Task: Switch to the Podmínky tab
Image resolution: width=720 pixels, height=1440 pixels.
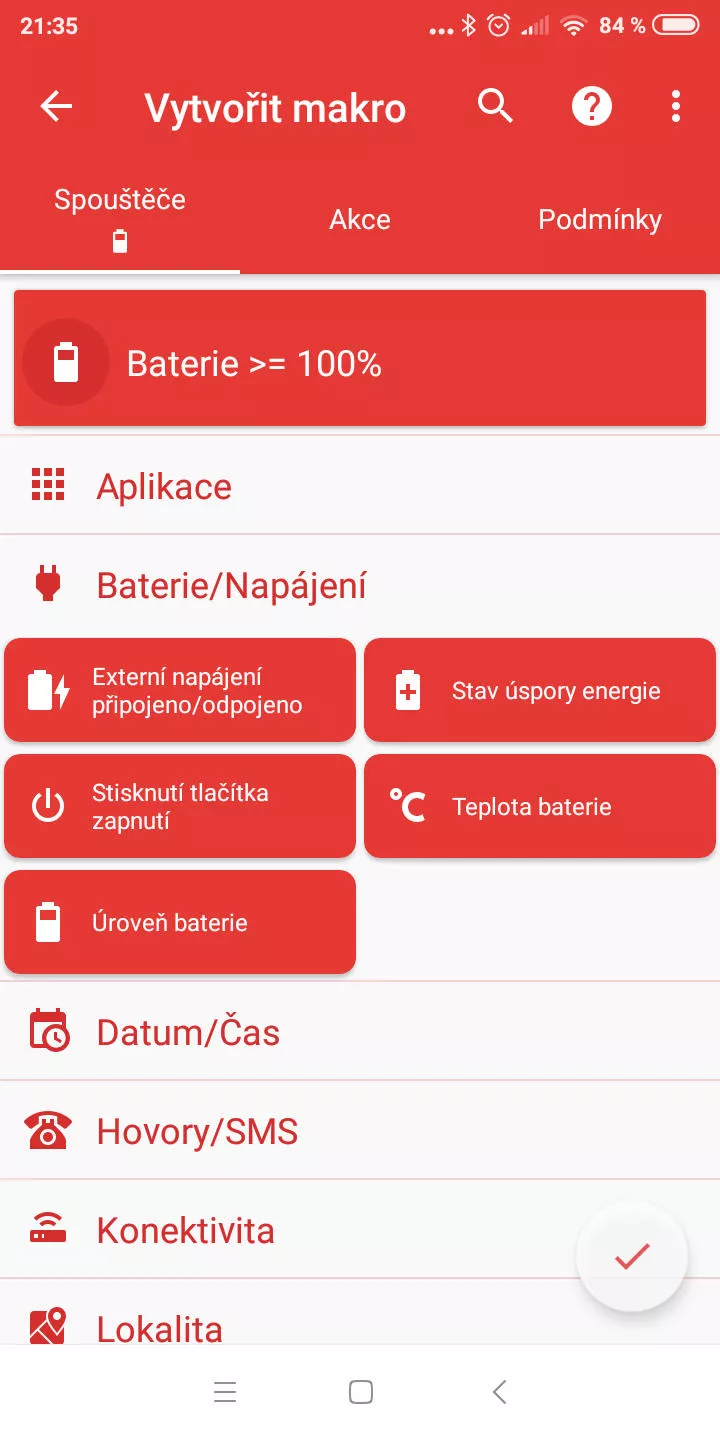Action: pyautogui.click(x=600, y=219)
